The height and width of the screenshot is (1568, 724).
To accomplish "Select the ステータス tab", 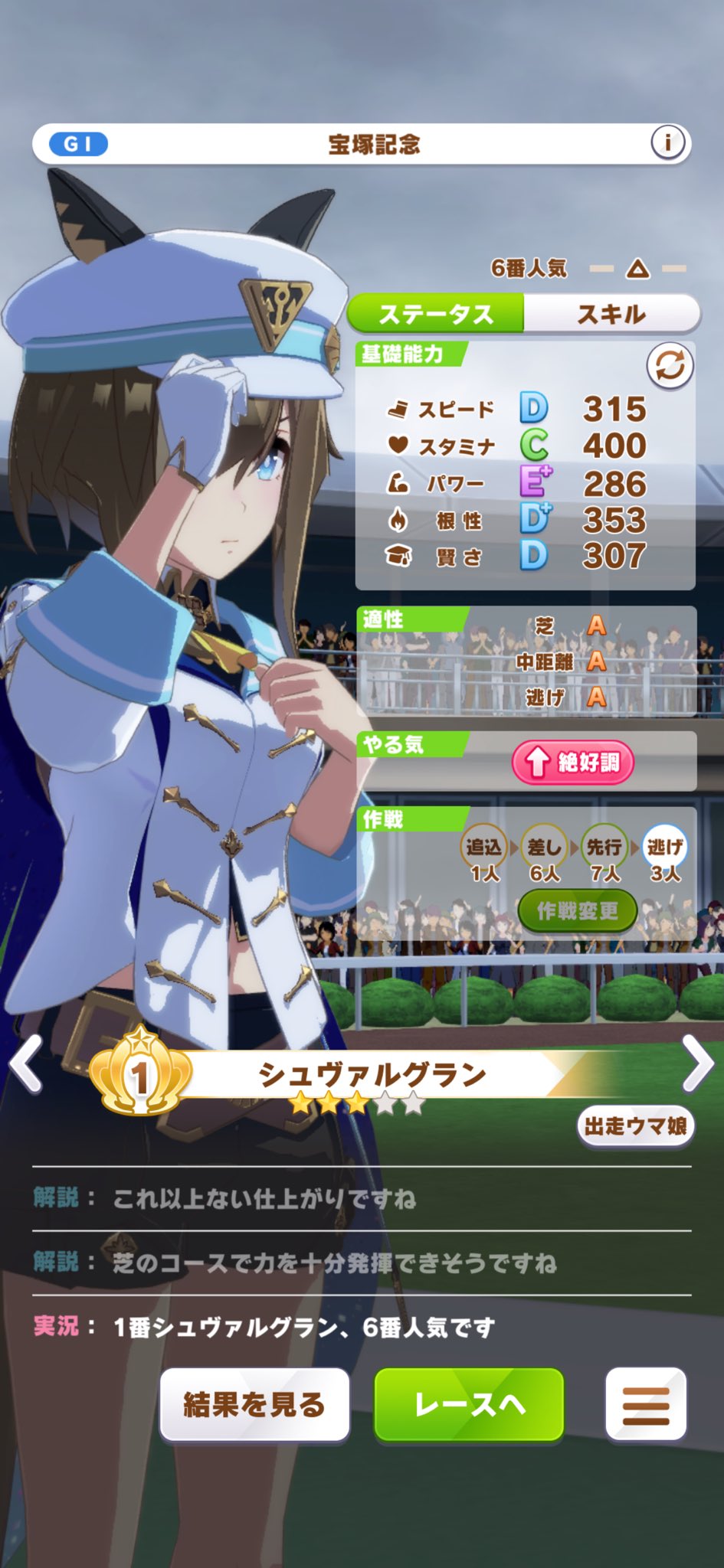I will tap(436, 314).
